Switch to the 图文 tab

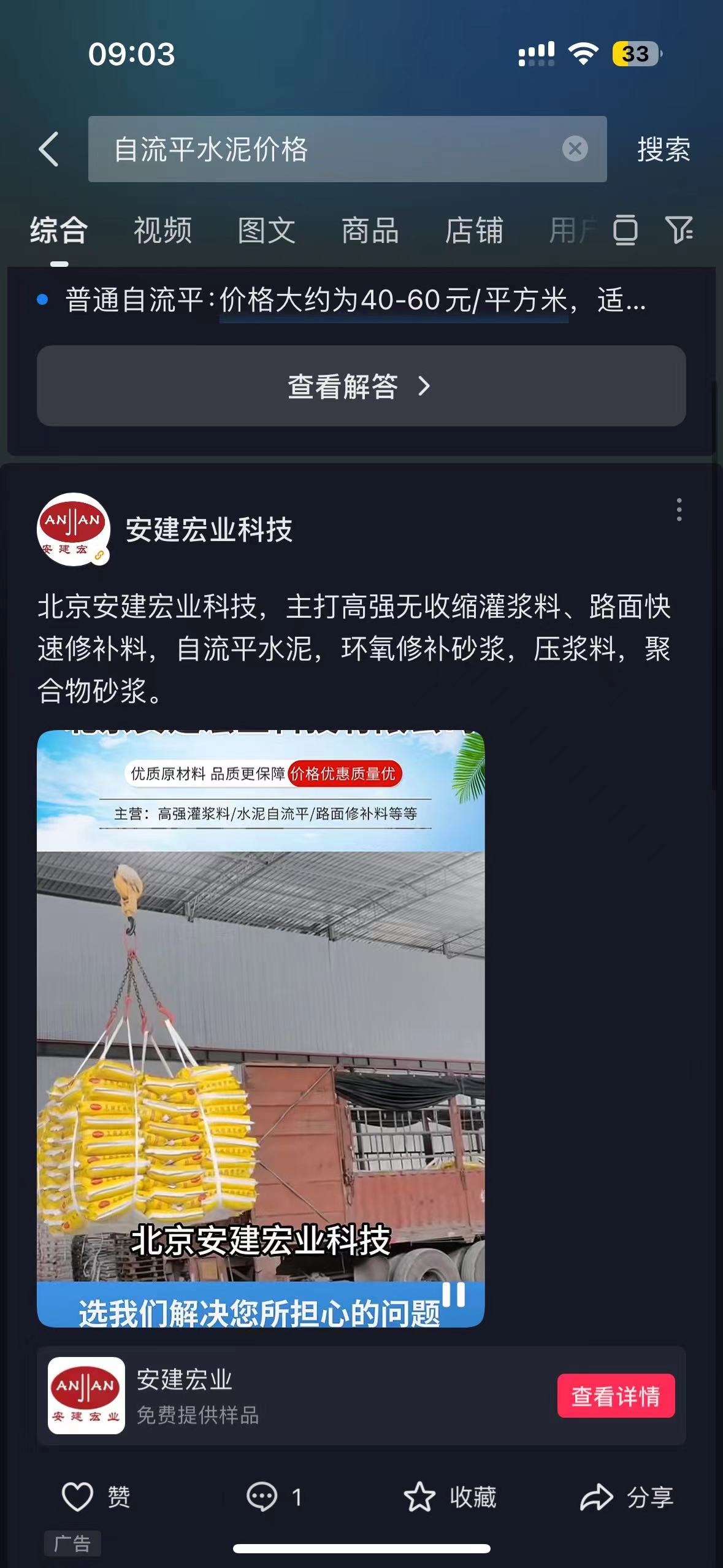click(266, 231)
